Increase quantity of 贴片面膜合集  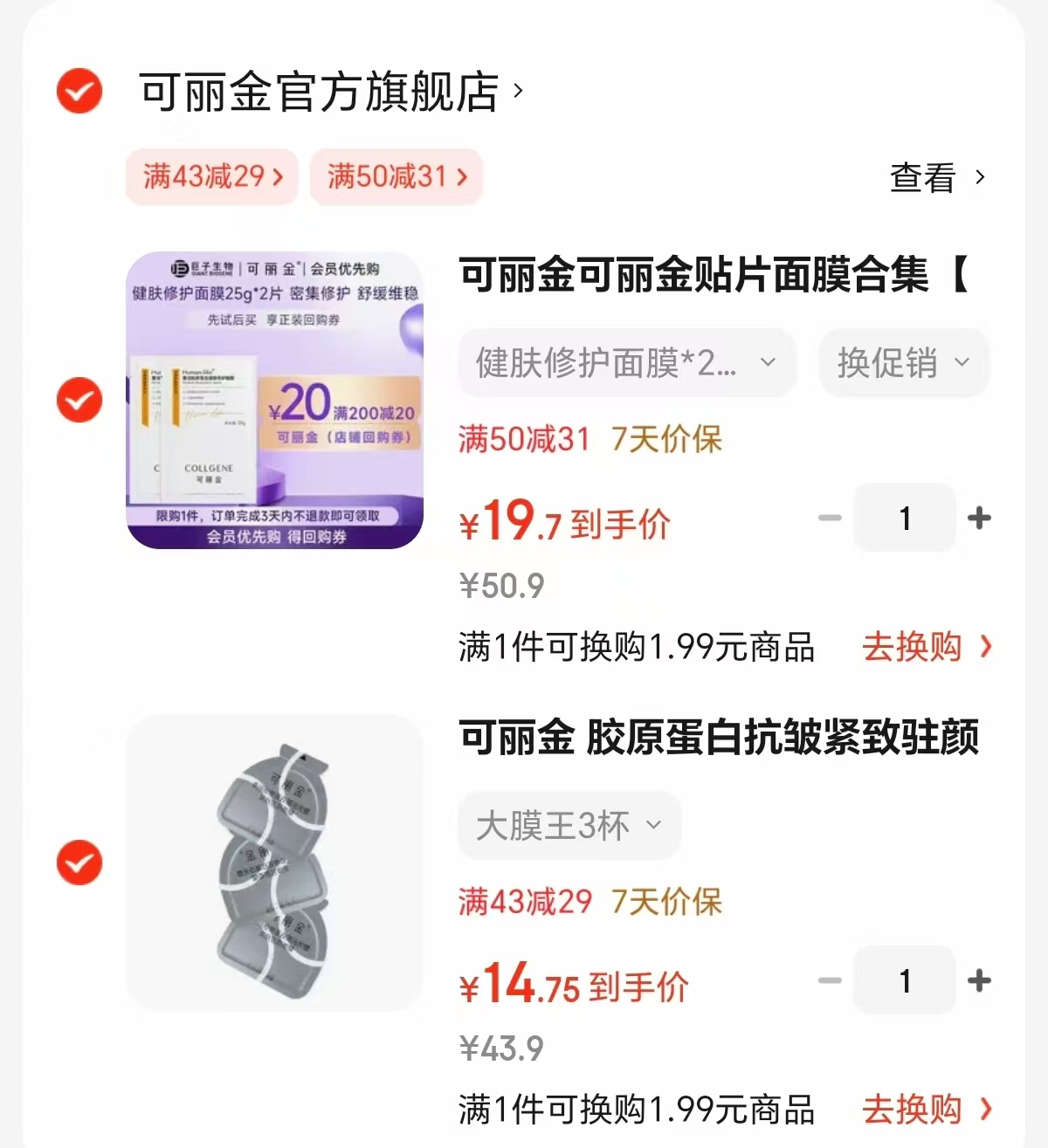[979, 518]
